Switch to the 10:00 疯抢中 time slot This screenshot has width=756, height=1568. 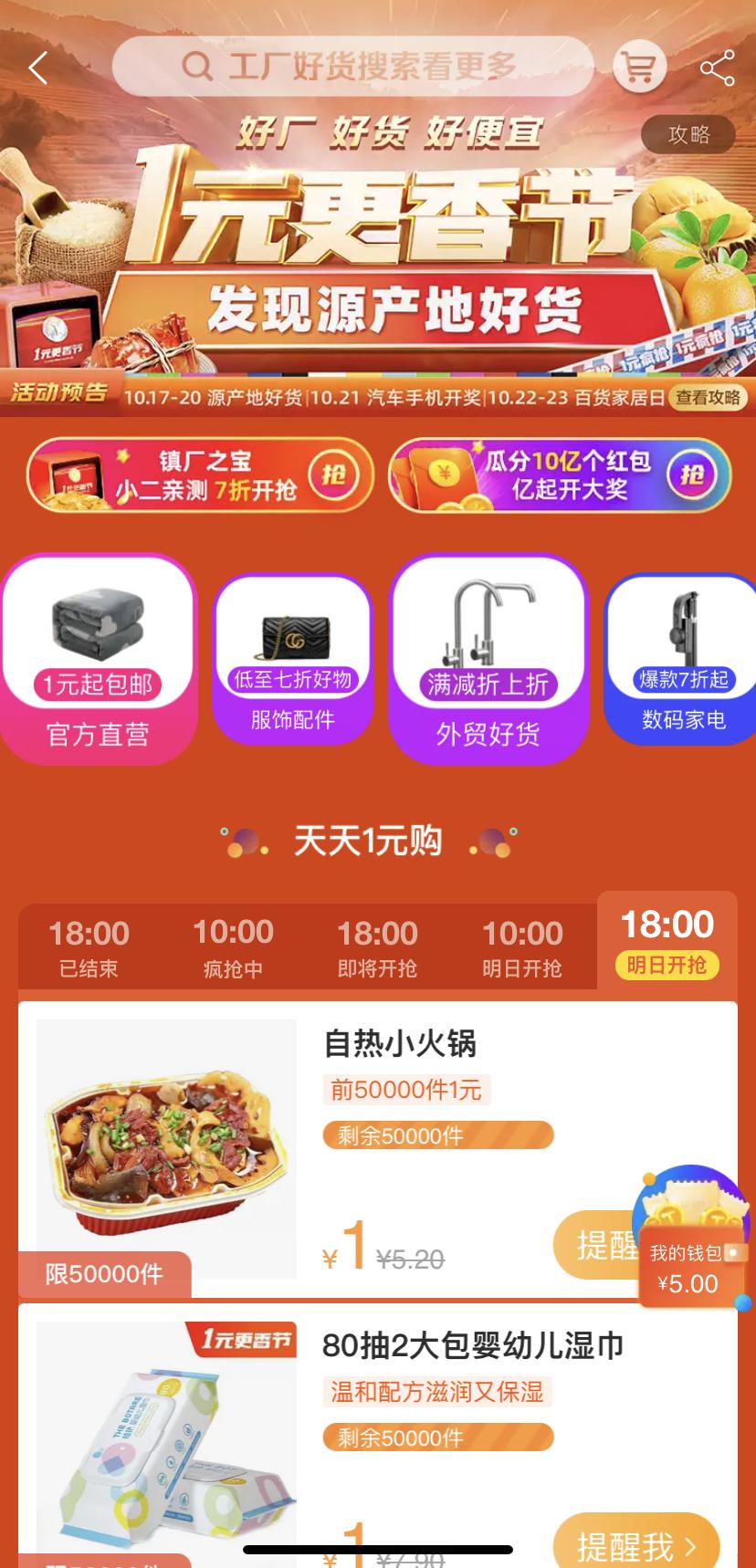tap(233, 946)
